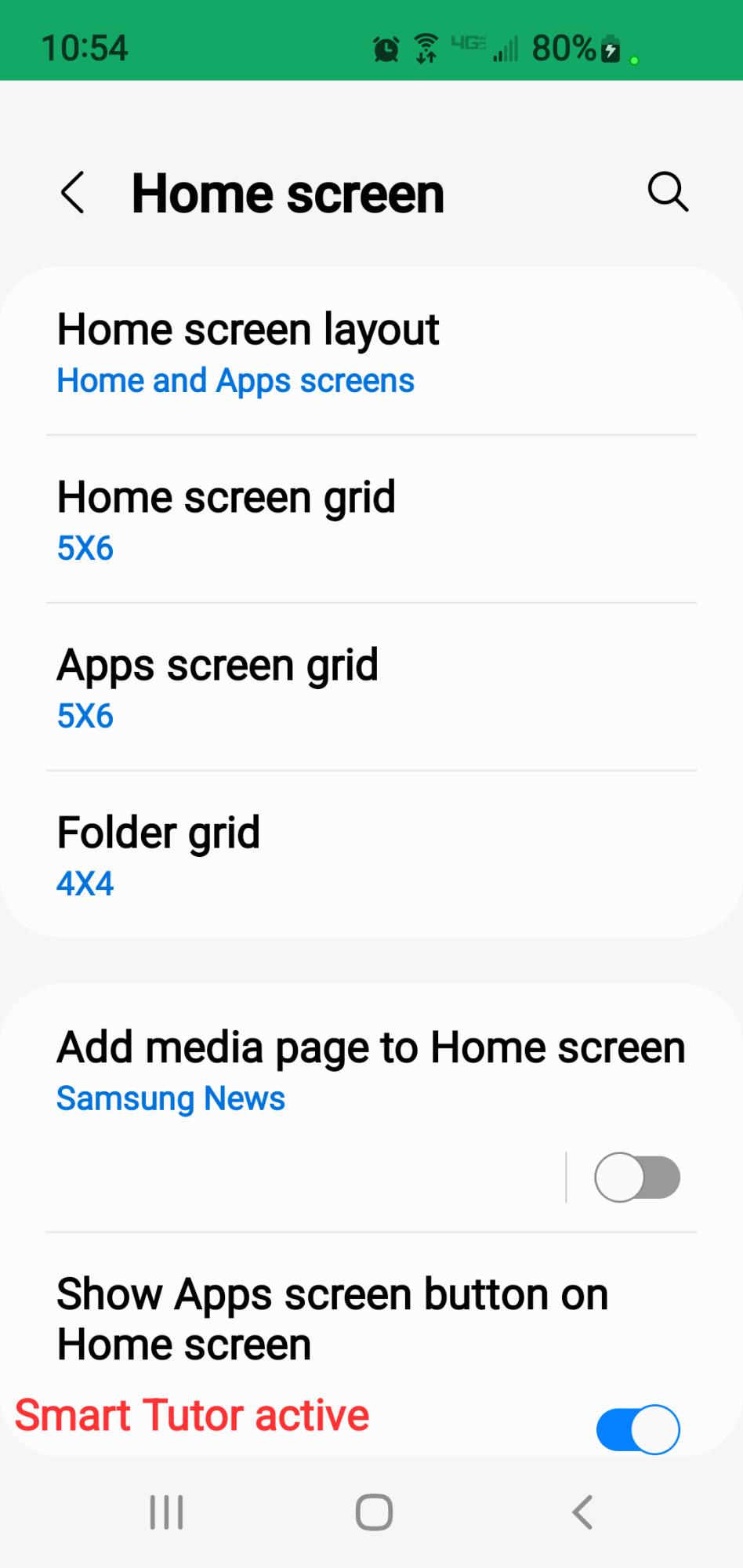Tap the system home button
Image resolution: width=743 pixels, height=1568 pixels.
(x=374, y=1512)
